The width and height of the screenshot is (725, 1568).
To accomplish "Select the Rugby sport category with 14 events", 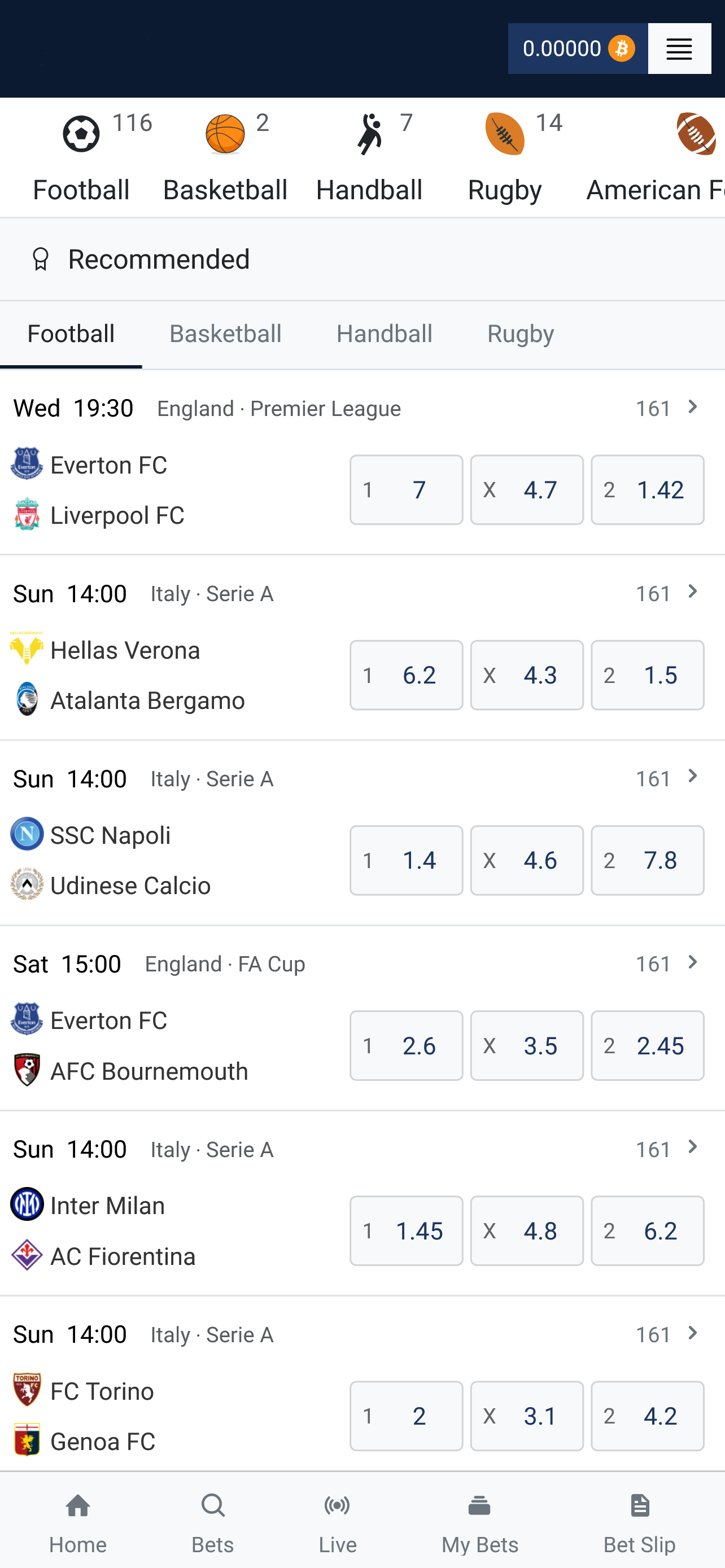I will pos(505,157).
